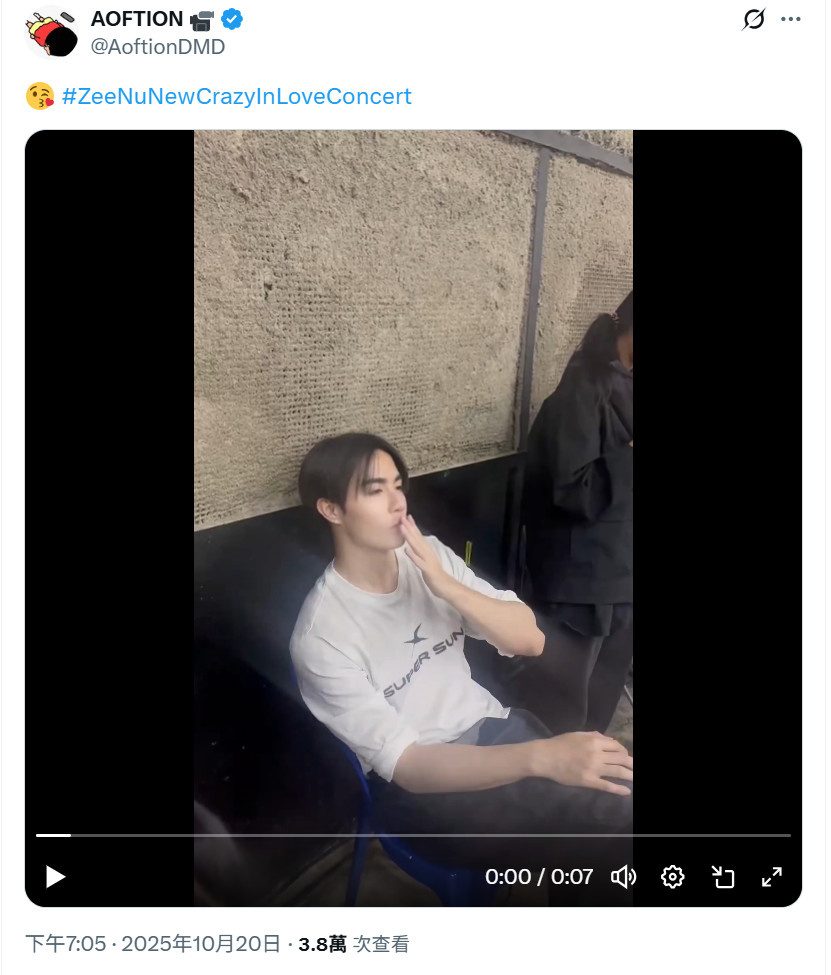Mute the video sound
Screen dimensions: 831x975
tap(624, 877)
